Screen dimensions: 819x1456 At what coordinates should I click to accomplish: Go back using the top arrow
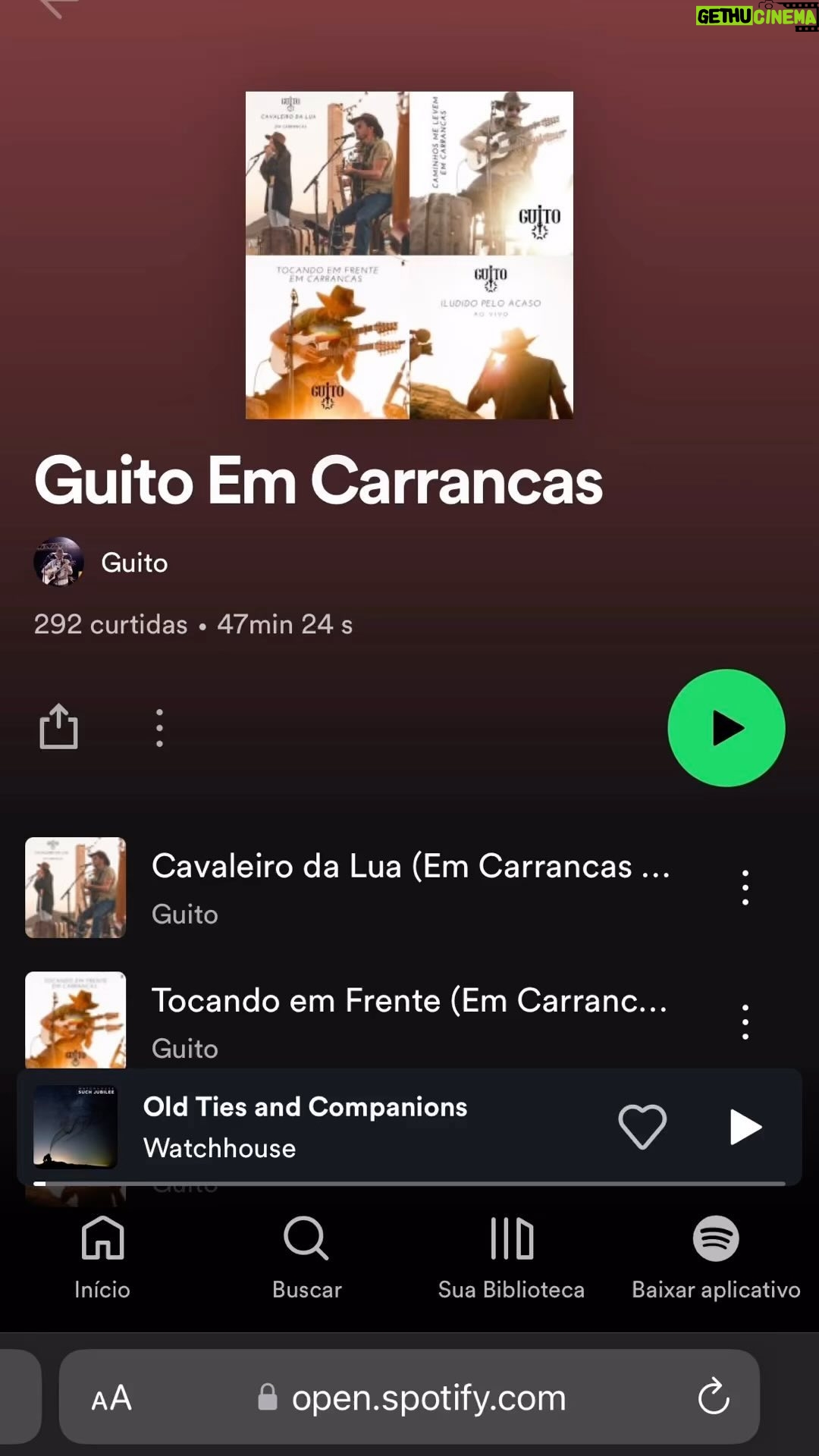pos(57,8)
